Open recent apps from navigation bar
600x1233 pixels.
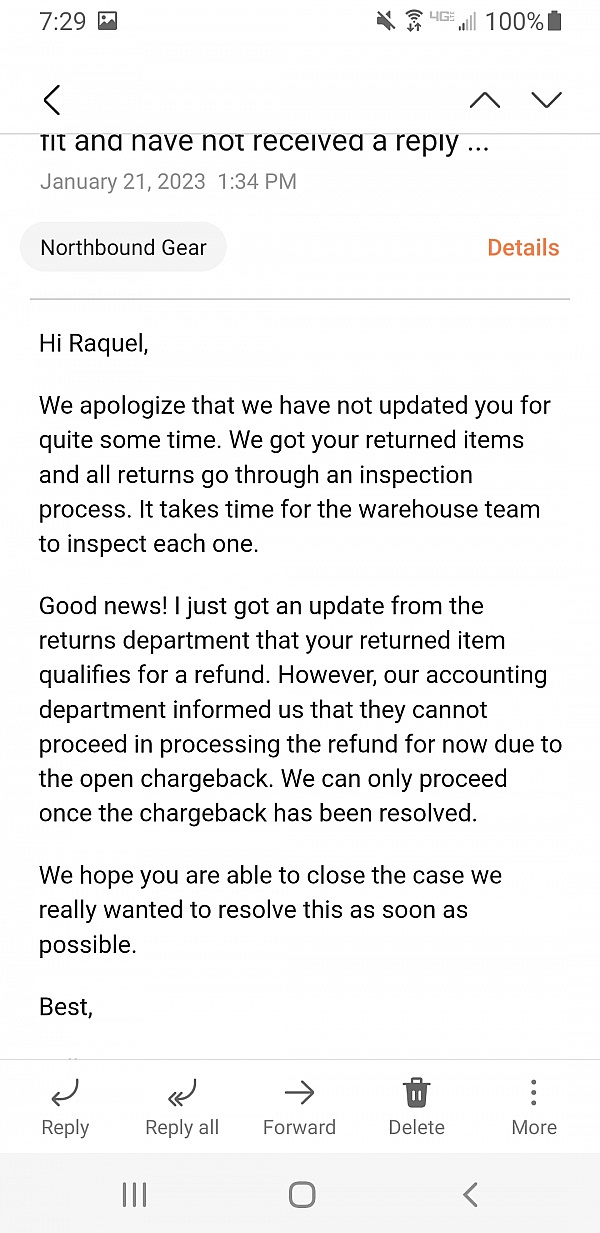(x=134, y=1194)
